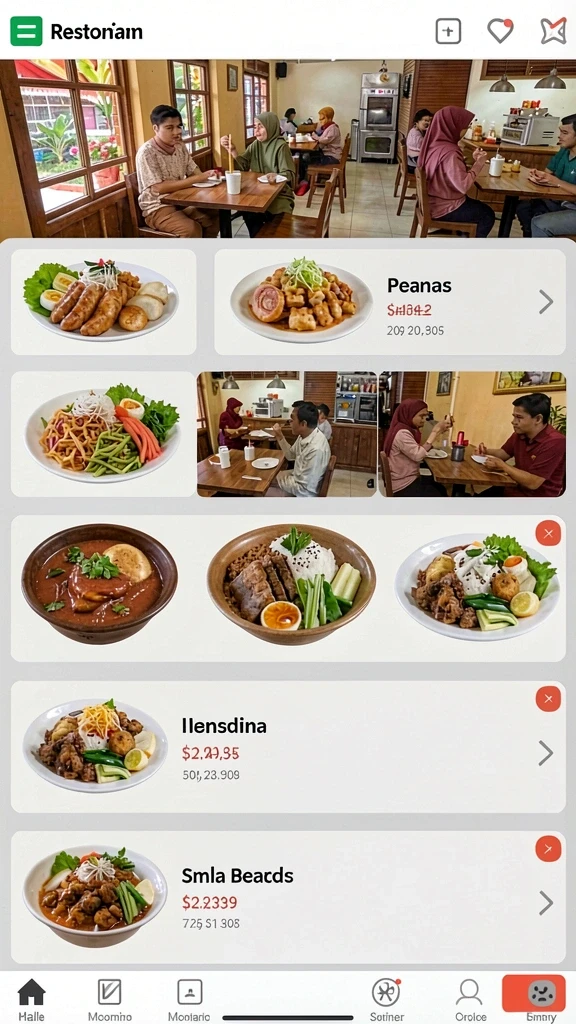Viewport: 576px width, 1024px height.
Task: Open the green menu button
Action: point(26,31)
